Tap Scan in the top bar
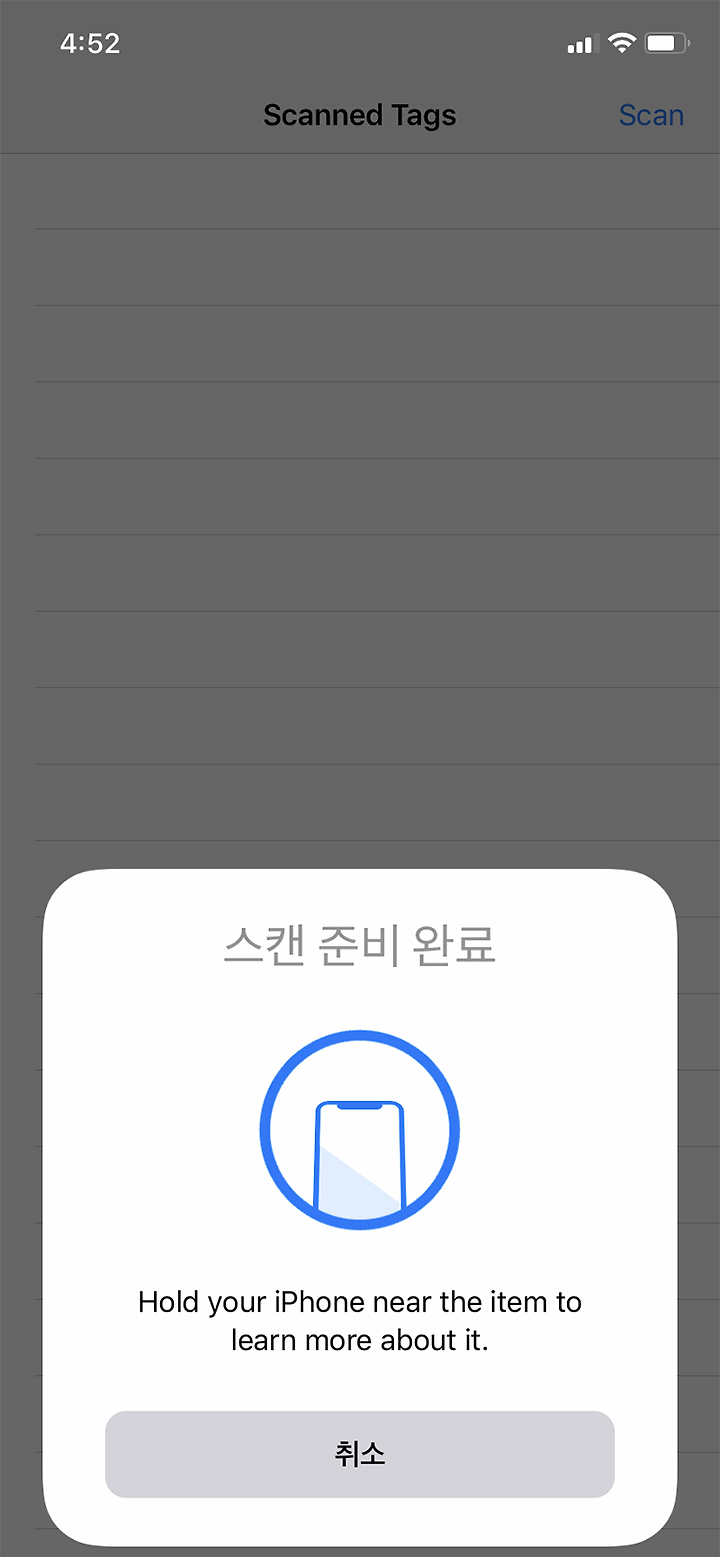 pos(651,115)
